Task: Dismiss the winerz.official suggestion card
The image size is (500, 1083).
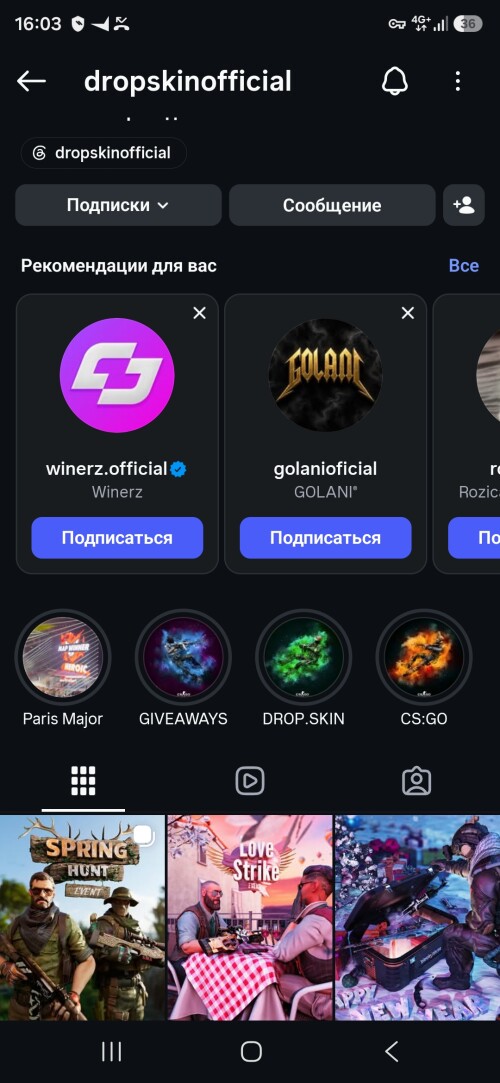Action: click(x=200, y=314)
